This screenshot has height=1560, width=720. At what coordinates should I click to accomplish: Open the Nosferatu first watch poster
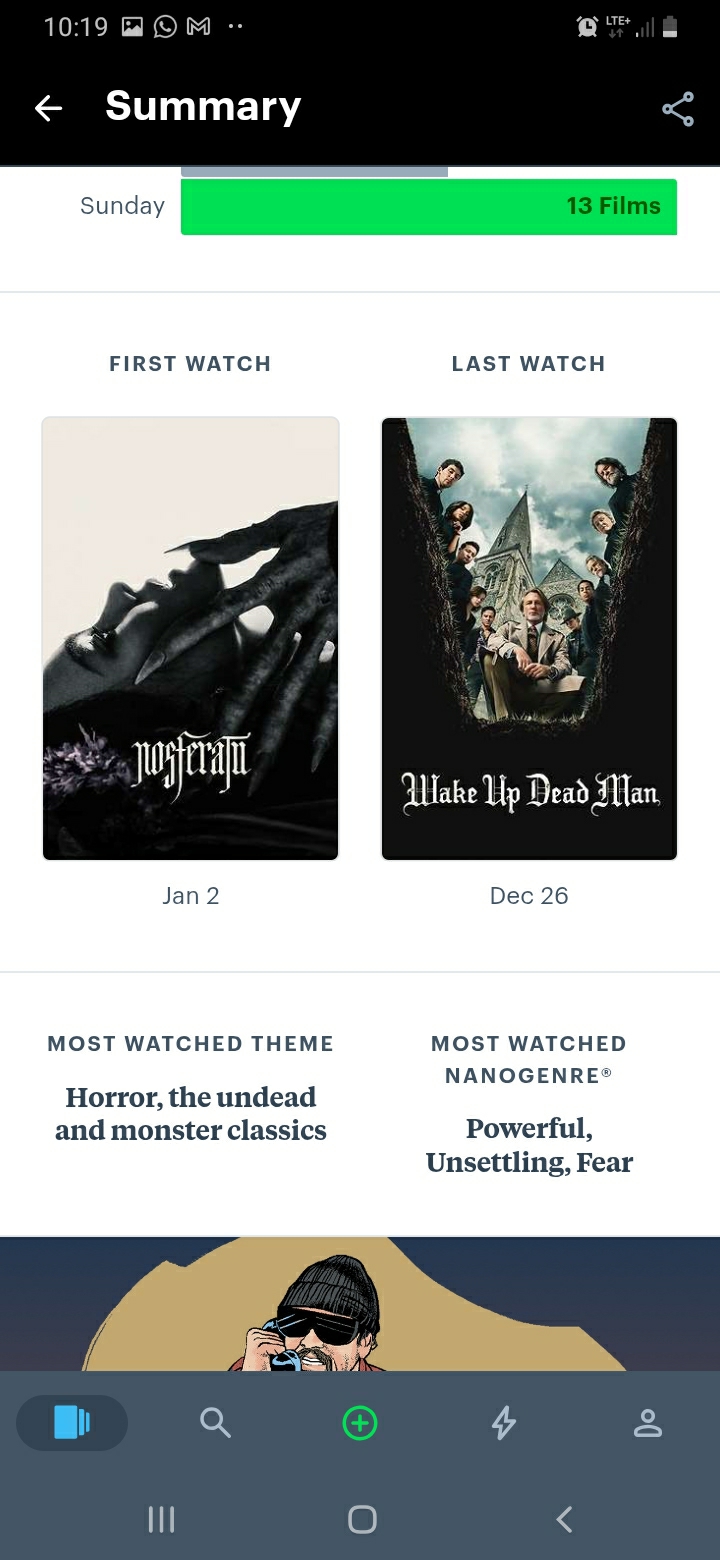[x=190, y=638]
